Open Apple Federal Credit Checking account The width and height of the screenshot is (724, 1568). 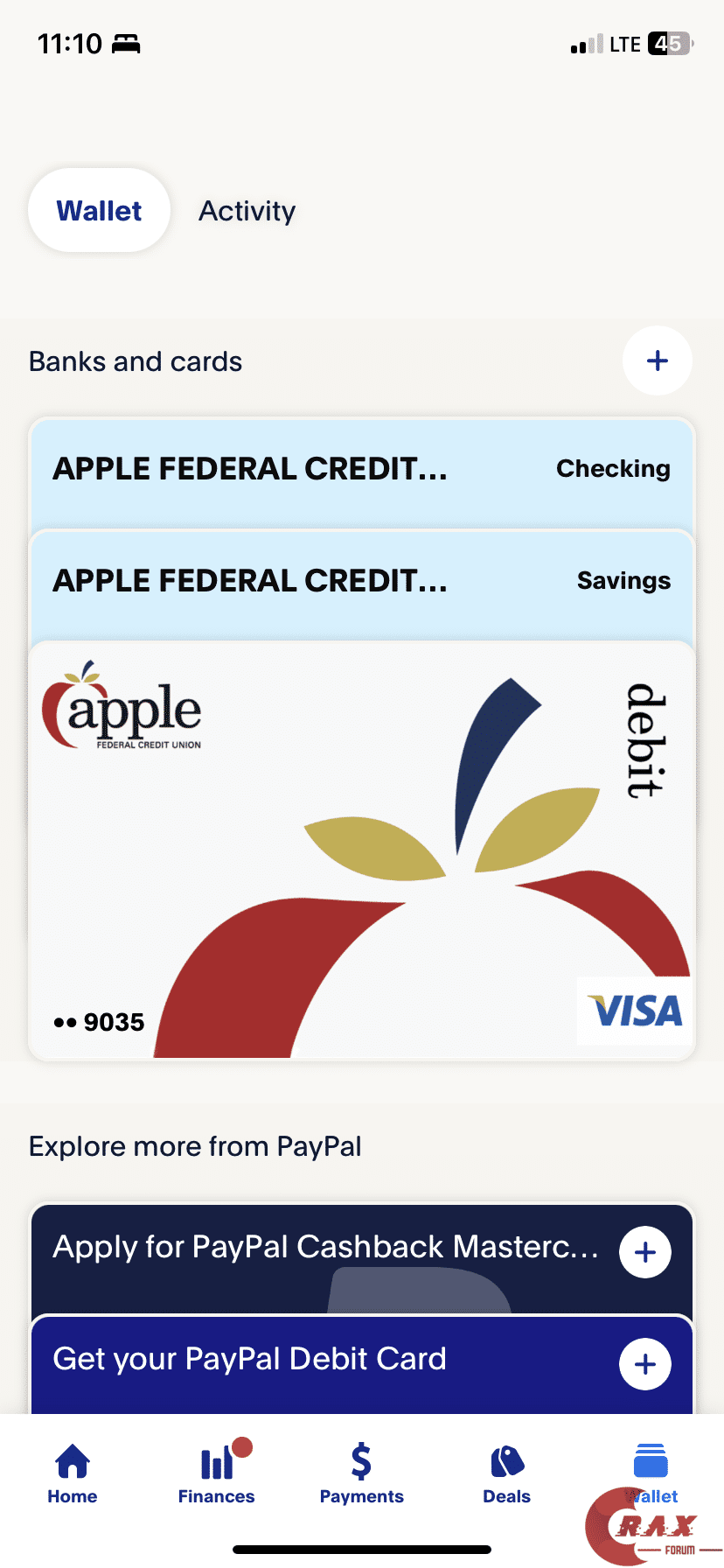coord(362,470)
